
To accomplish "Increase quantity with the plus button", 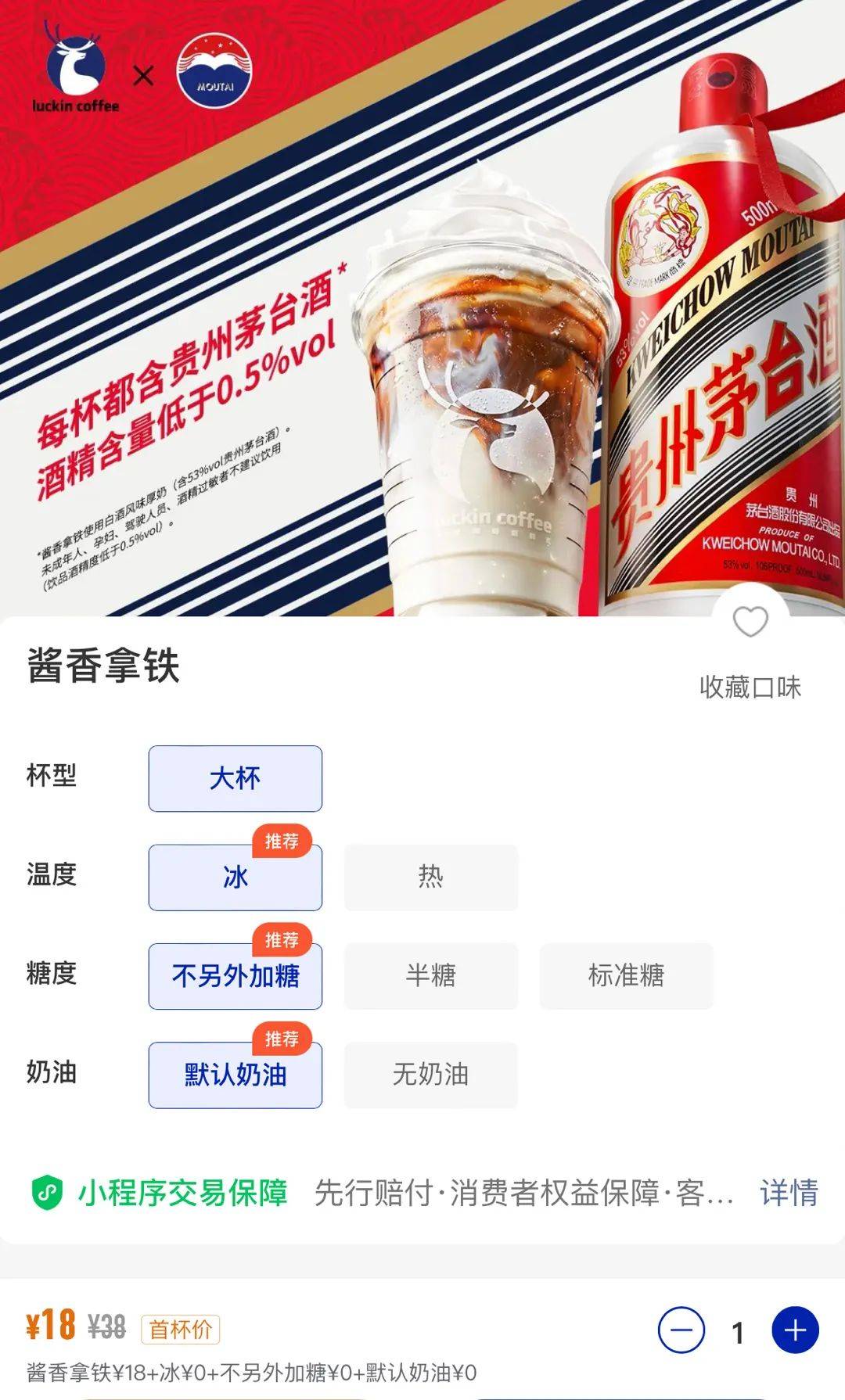I will [795, 1330].
